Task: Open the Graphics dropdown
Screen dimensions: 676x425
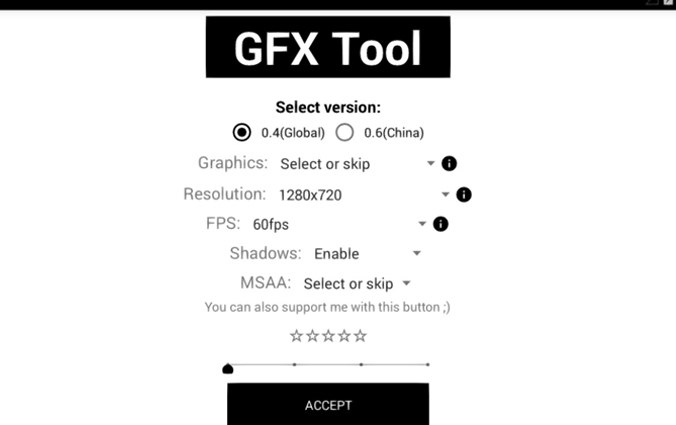Action: tap(356, 164)
